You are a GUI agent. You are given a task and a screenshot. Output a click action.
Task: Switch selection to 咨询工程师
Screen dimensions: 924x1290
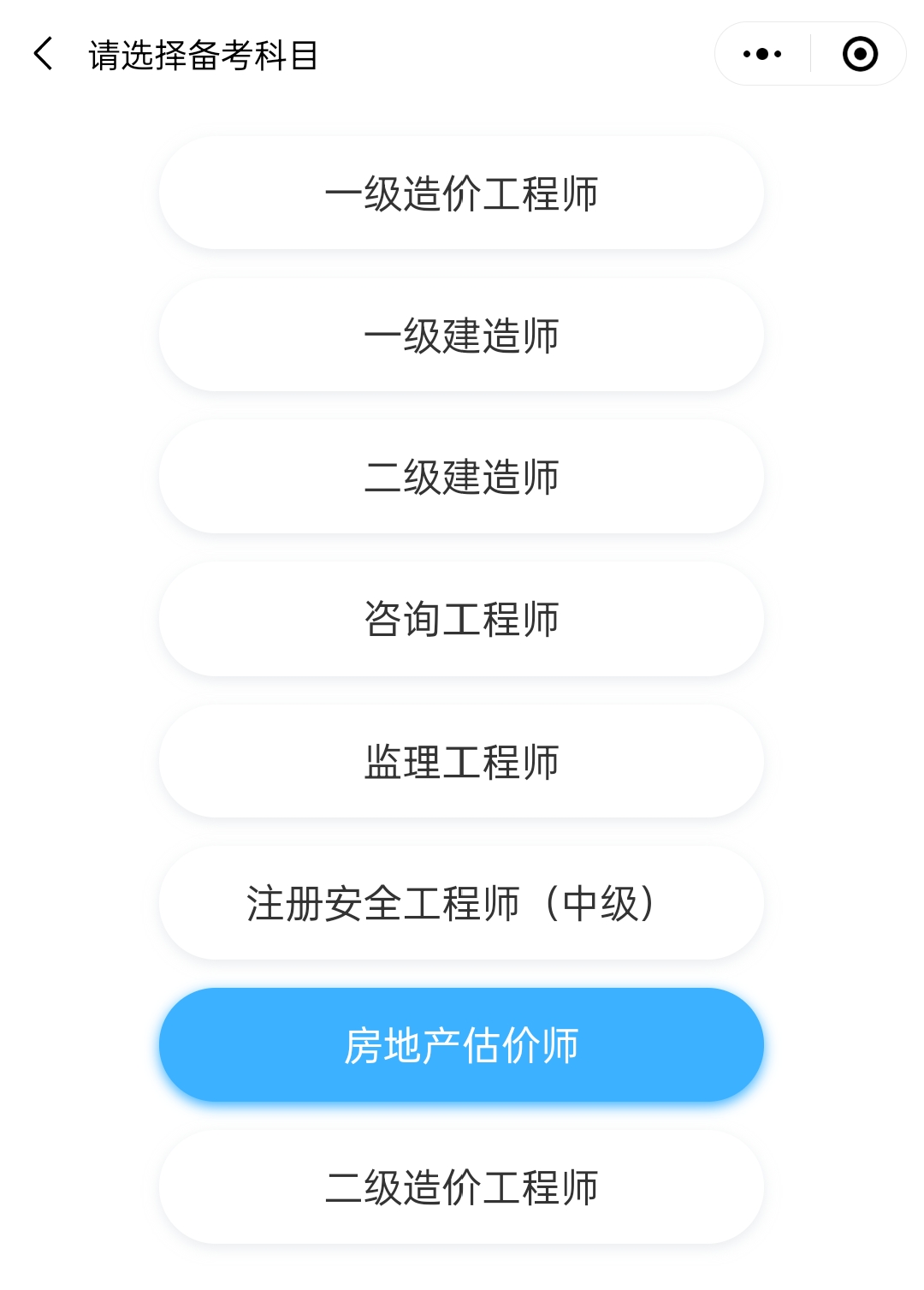461,619
